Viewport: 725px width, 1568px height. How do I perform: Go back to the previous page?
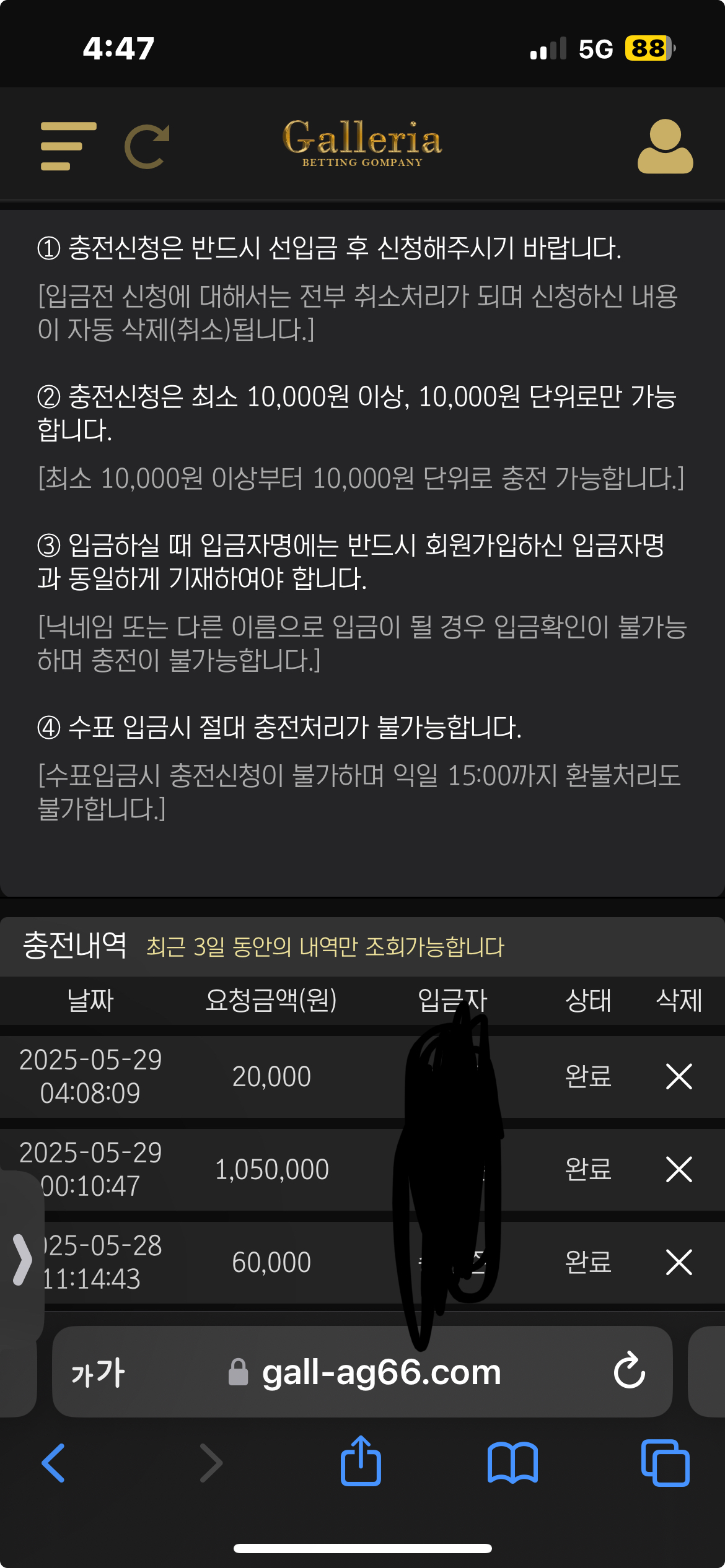[x=53, y=1463]
